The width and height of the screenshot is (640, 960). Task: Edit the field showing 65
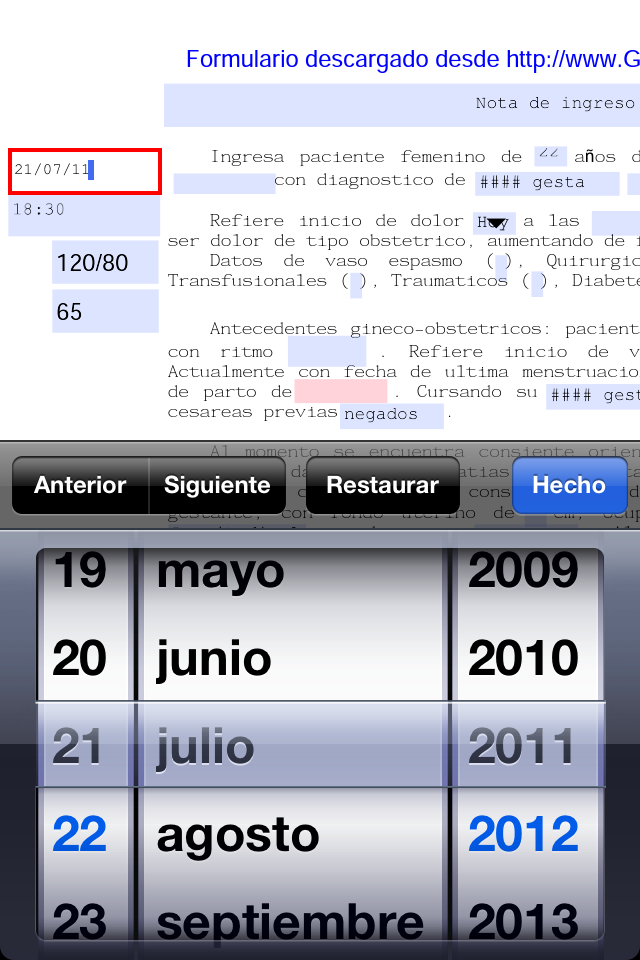click(105, 312)
